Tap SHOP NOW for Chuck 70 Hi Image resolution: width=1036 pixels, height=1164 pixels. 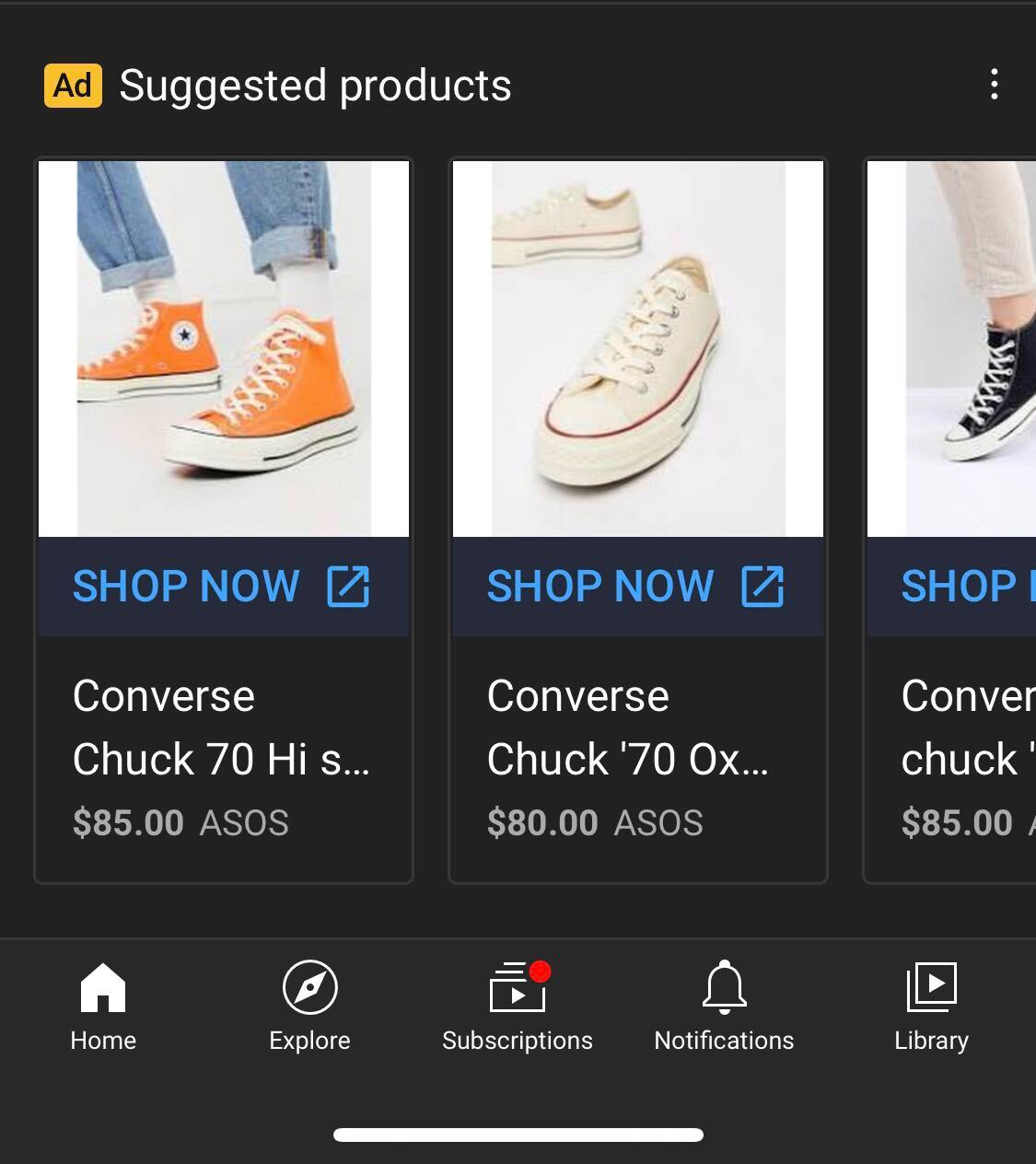[x=222, y=587]
